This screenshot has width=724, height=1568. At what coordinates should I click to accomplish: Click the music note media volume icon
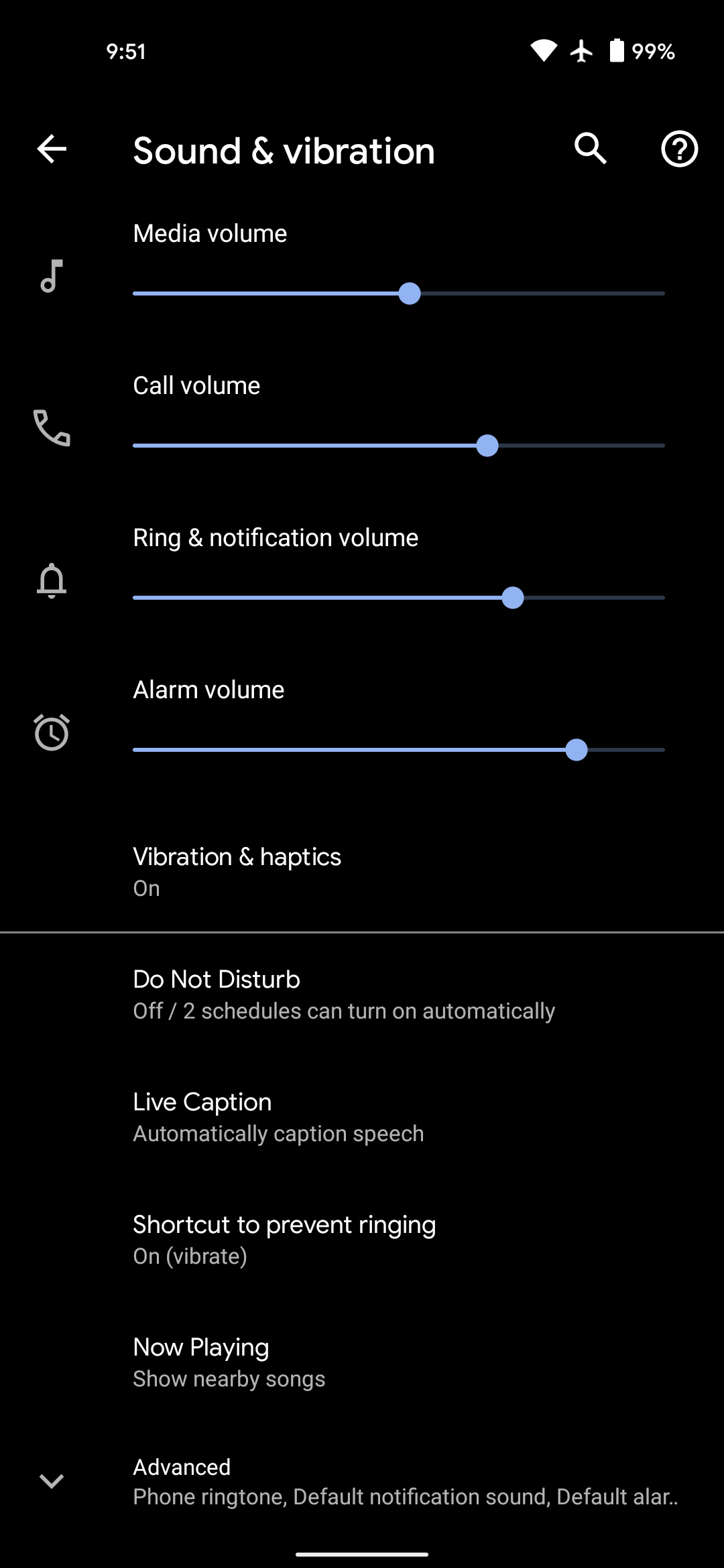[52, 275]
